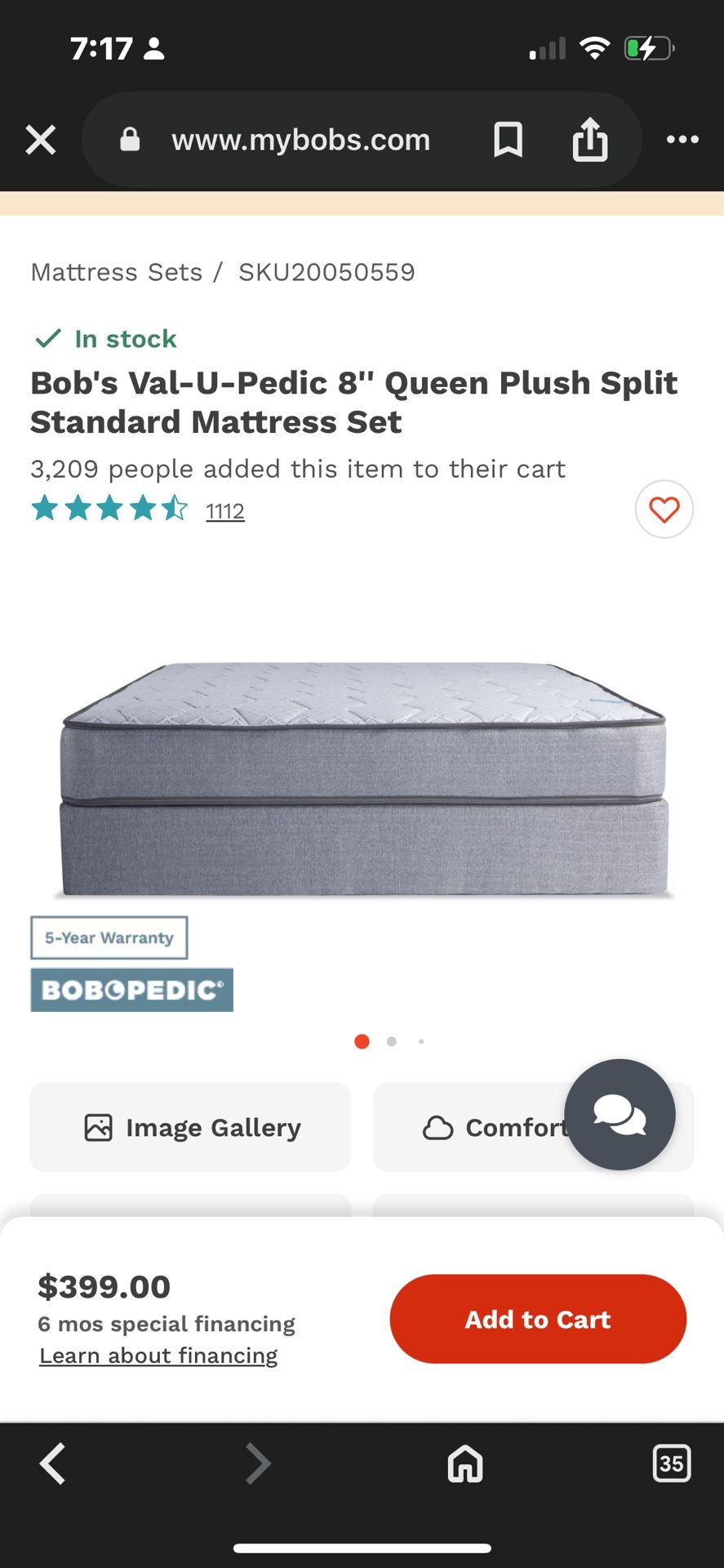Open the chat assistant bubble
The image size is (724, 1568).
(621, 1116)
